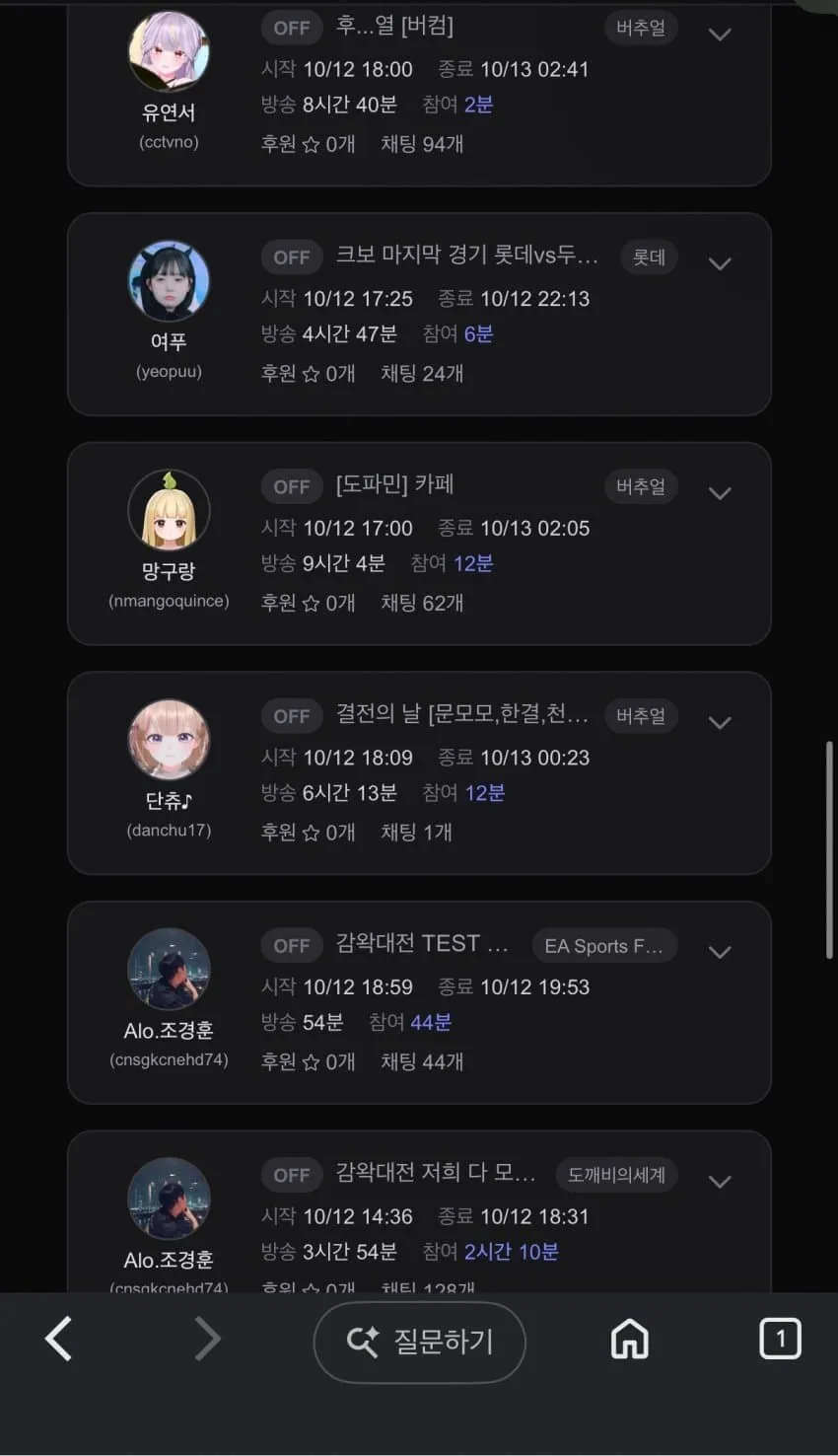Expand the 망구랑 broadcast card chevron
Screen dimensions: 838x1456
[720, 493]
